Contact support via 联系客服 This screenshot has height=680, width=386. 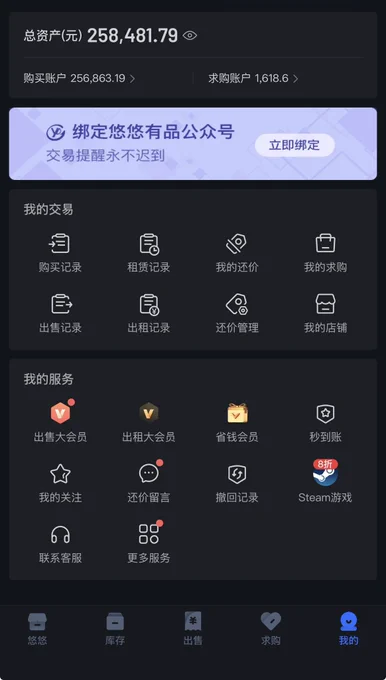tap(60, 544)
